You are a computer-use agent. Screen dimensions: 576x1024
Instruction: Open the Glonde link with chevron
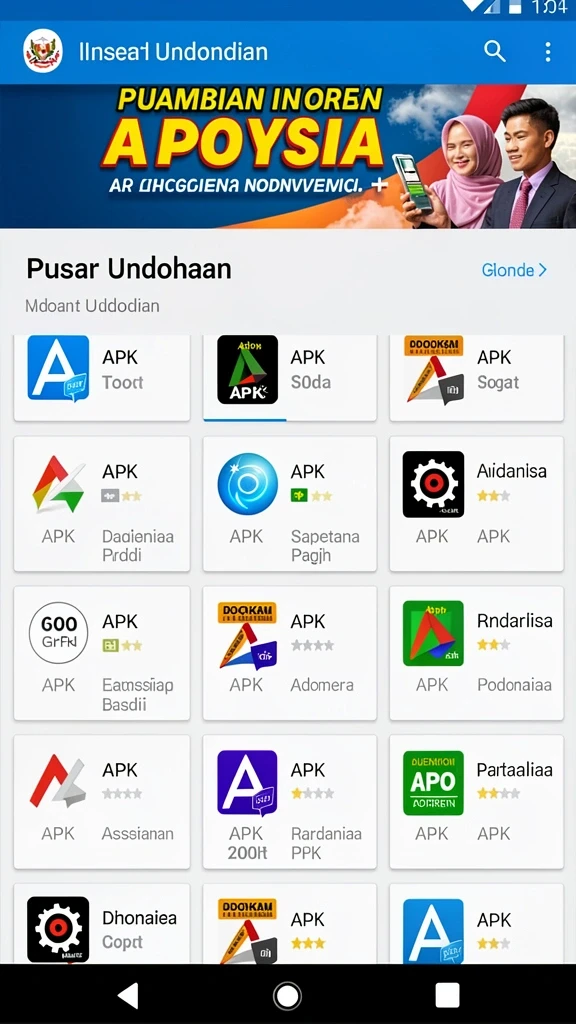(x=514, y=270)
